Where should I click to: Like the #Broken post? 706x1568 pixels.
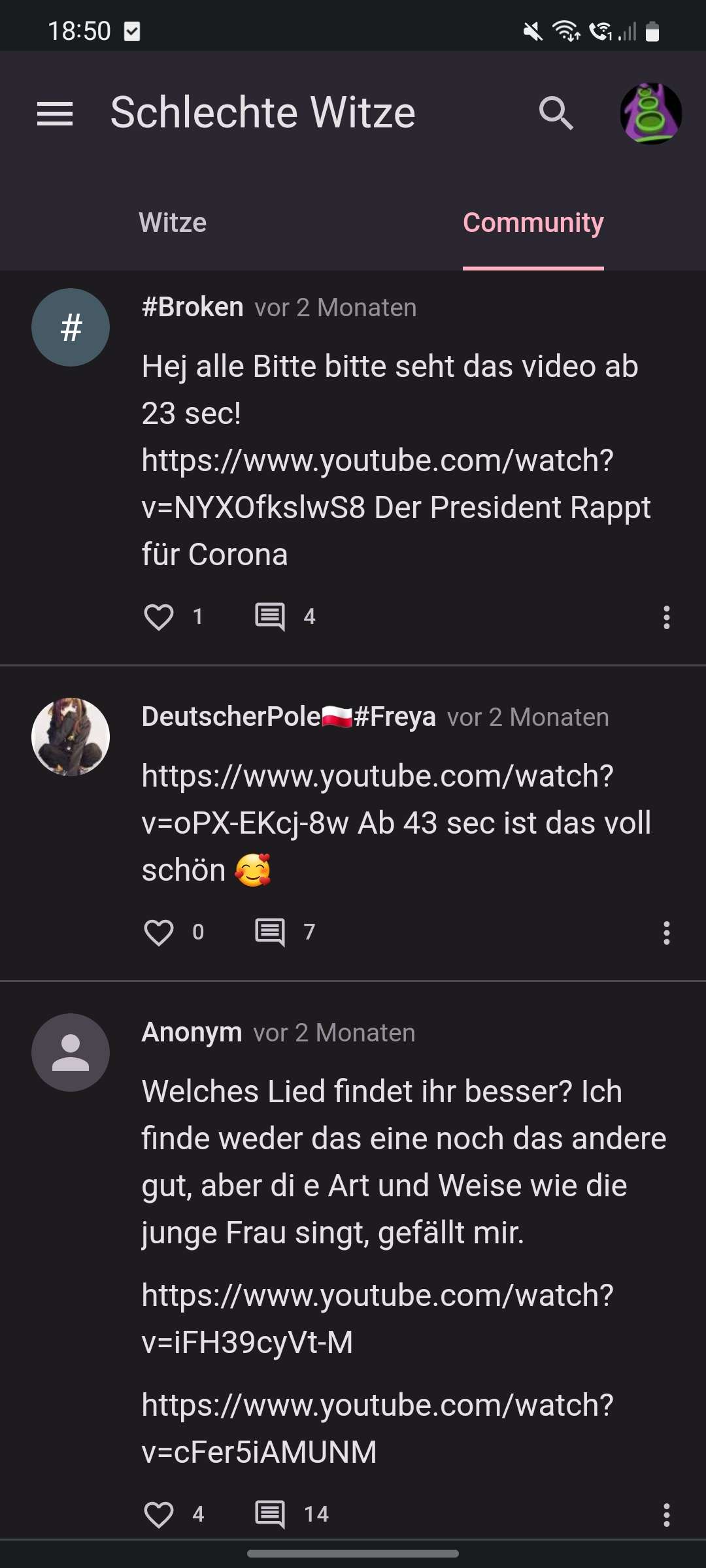159,617
